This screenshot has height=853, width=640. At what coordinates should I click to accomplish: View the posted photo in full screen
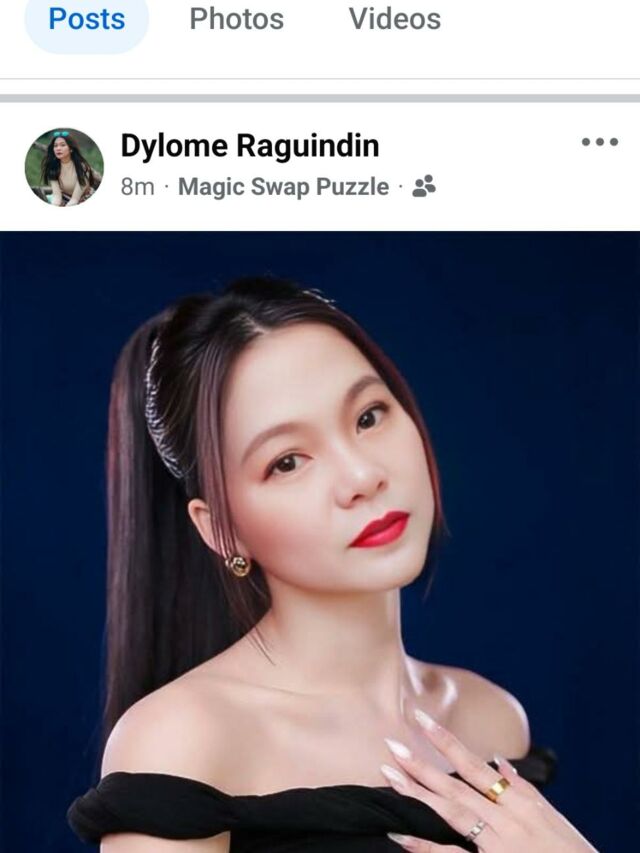(x=320, y=540)
